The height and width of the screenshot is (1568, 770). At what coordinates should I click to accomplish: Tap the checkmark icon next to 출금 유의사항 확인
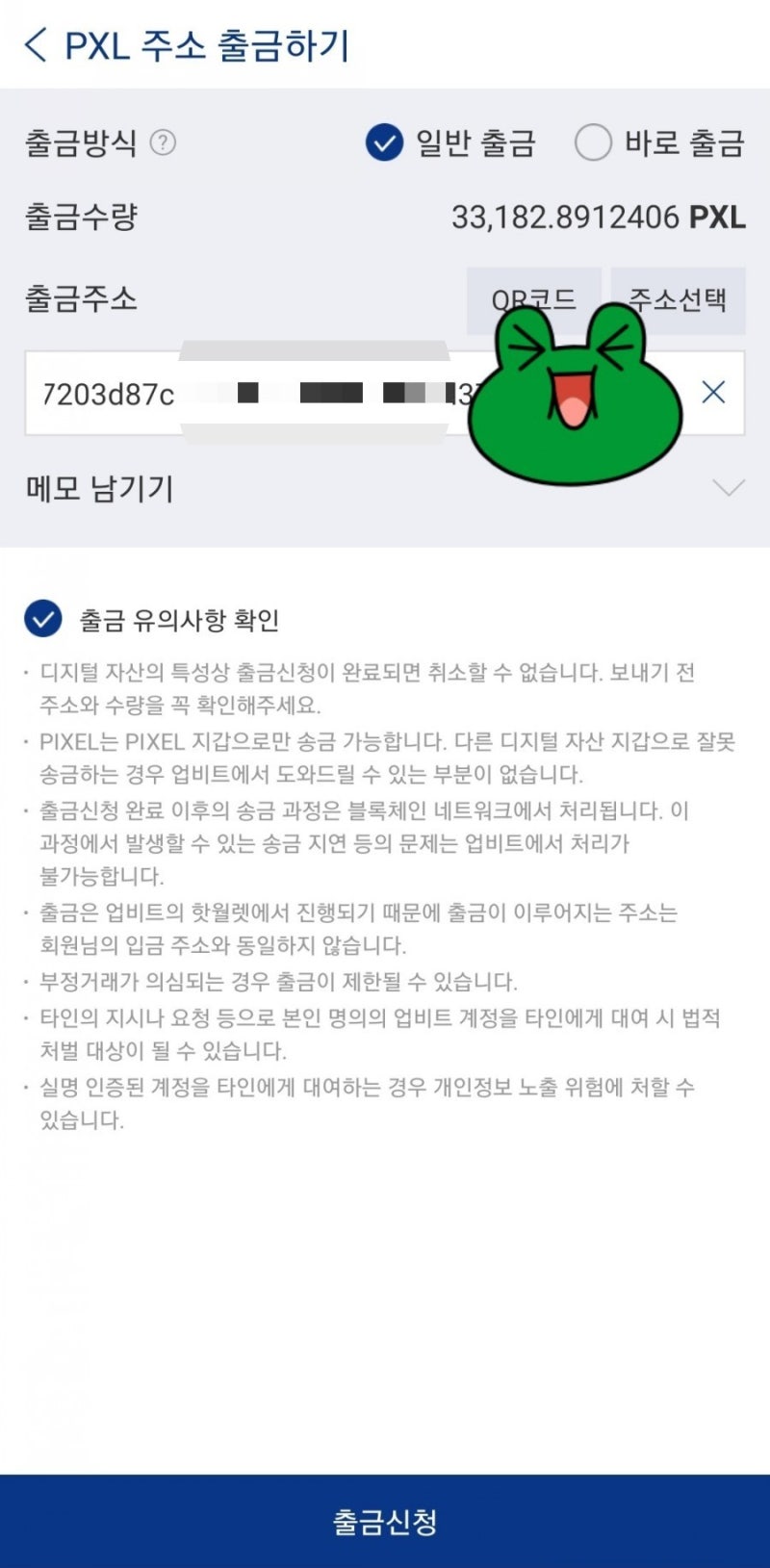click(x=40, y=619)
